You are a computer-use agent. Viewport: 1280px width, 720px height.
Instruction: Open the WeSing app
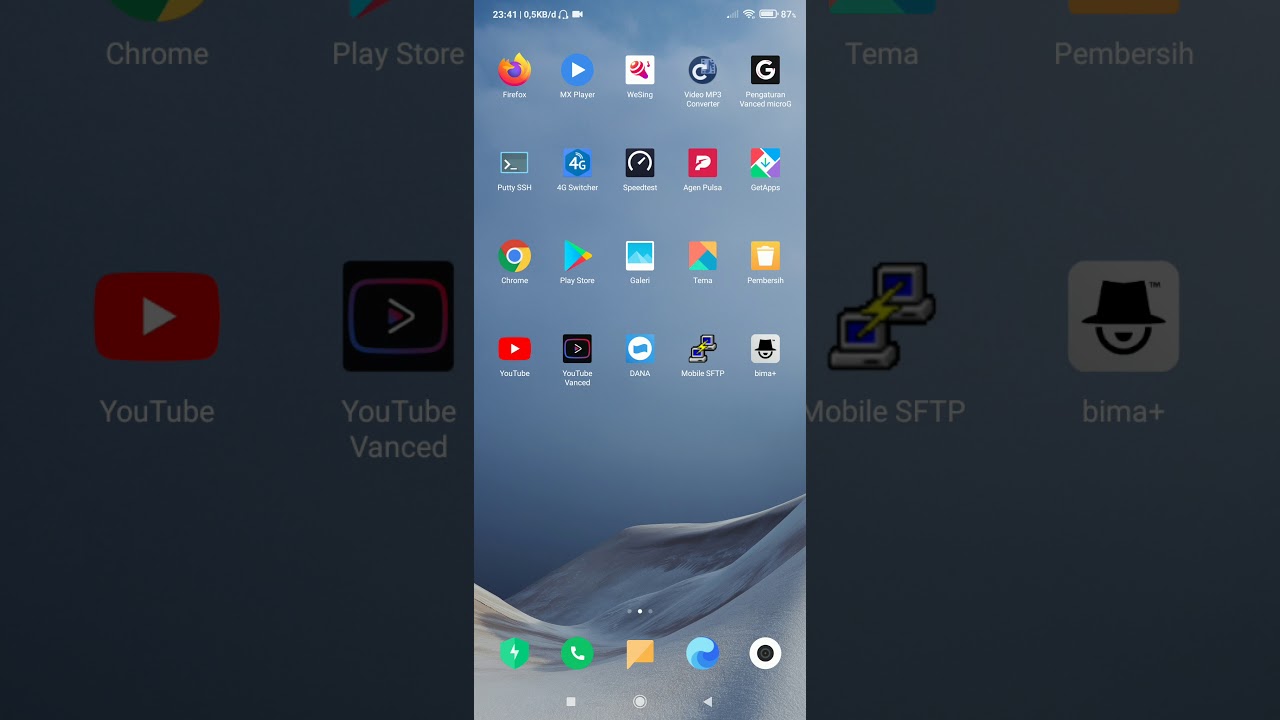pos(640,70)
